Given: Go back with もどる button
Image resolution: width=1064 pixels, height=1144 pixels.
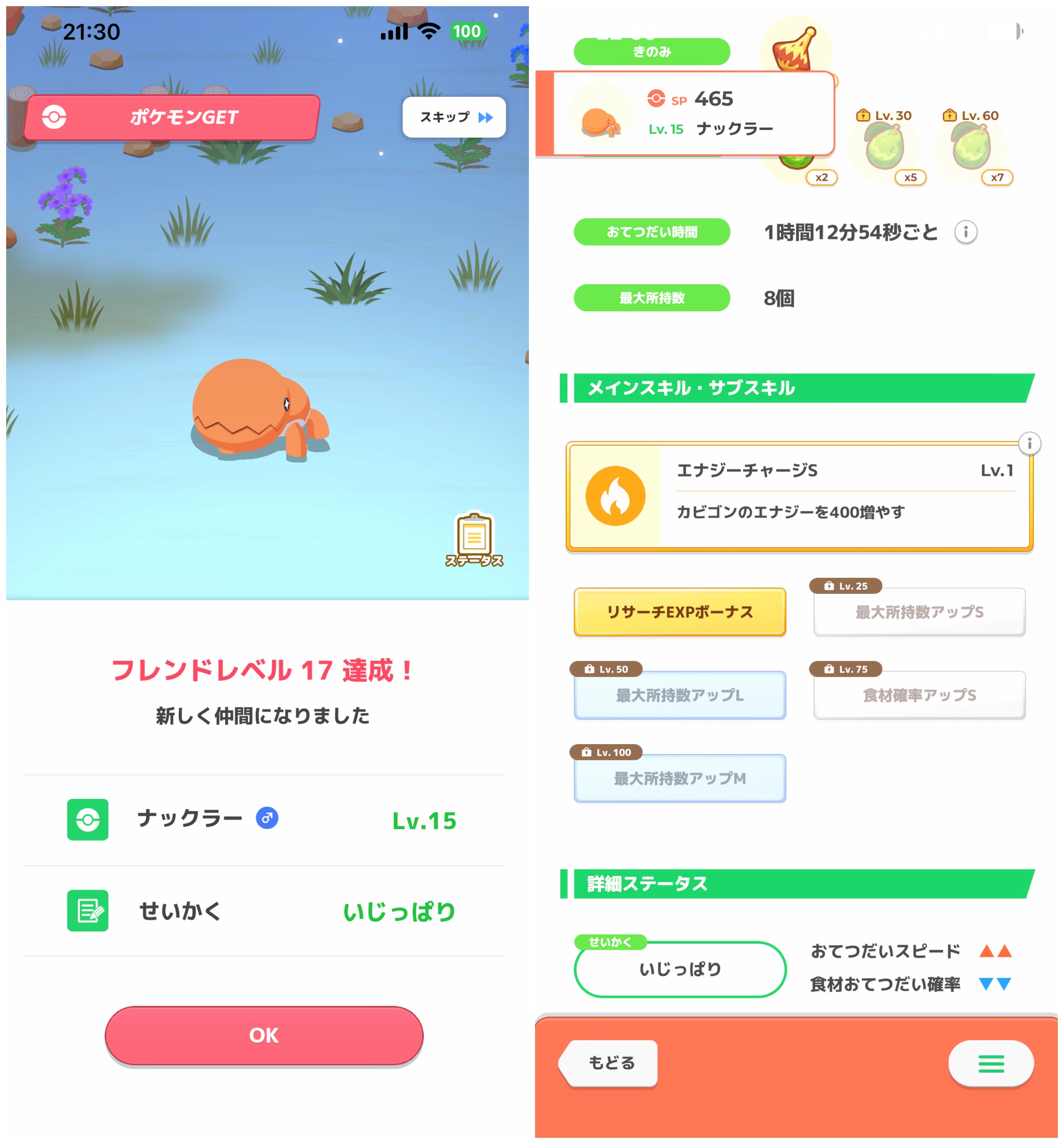Looking at the screenshot, I should pos(610,1062).
